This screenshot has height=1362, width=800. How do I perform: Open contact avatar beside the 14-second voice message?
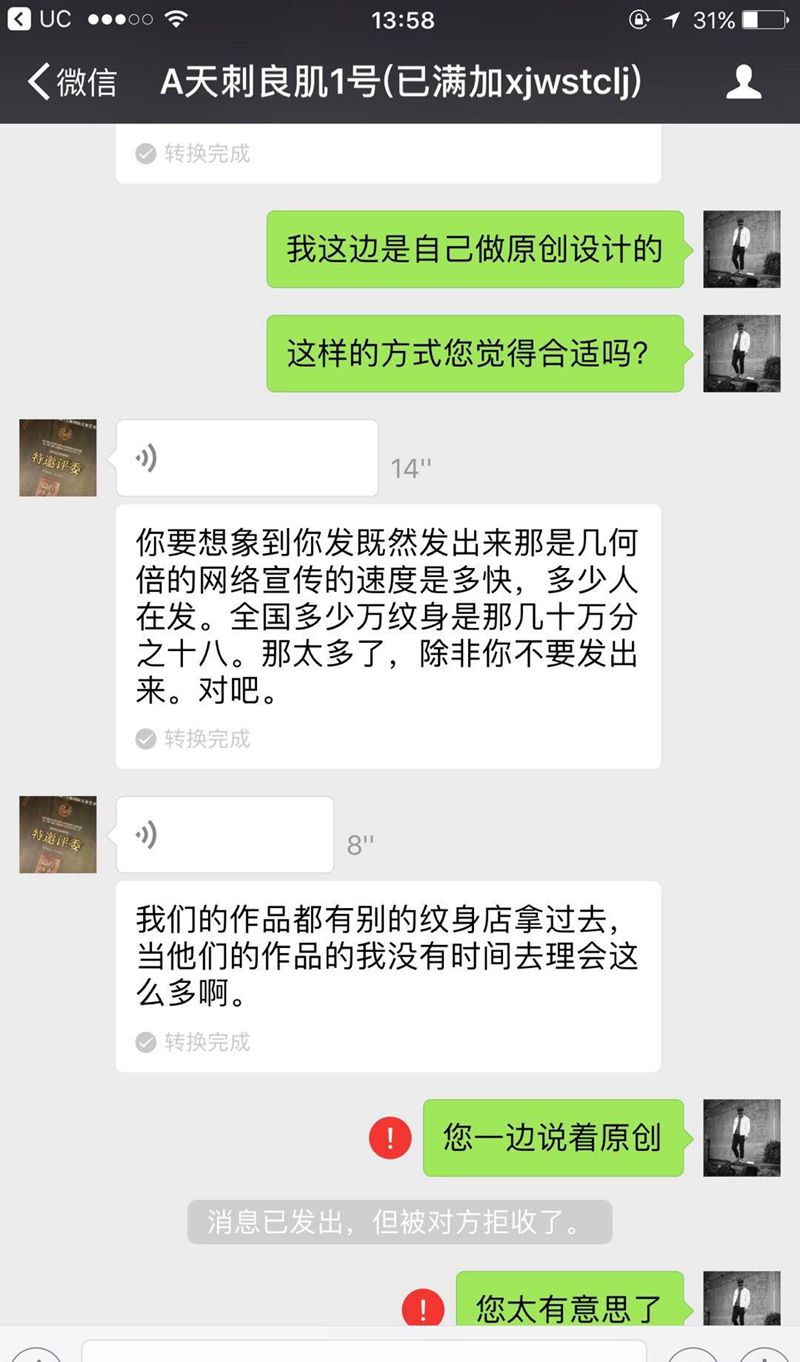(58, 458)
